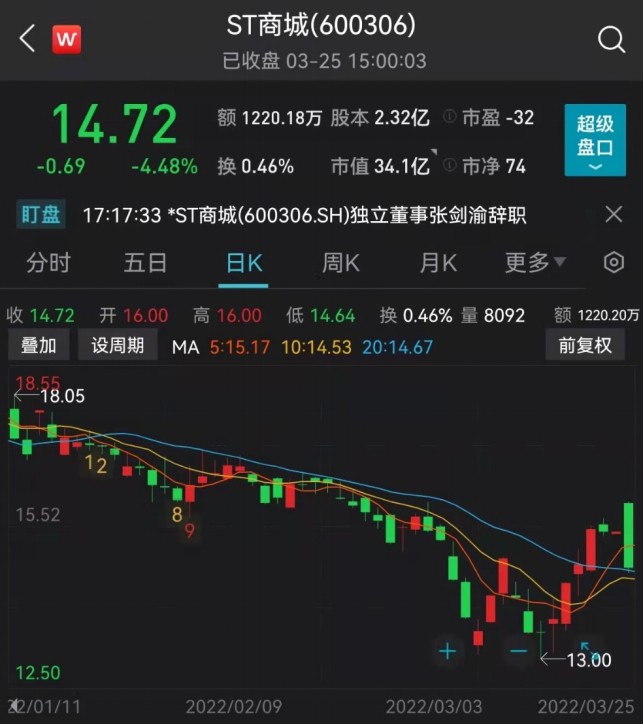
Task: Open the stock search
Action: coord(610,40)
